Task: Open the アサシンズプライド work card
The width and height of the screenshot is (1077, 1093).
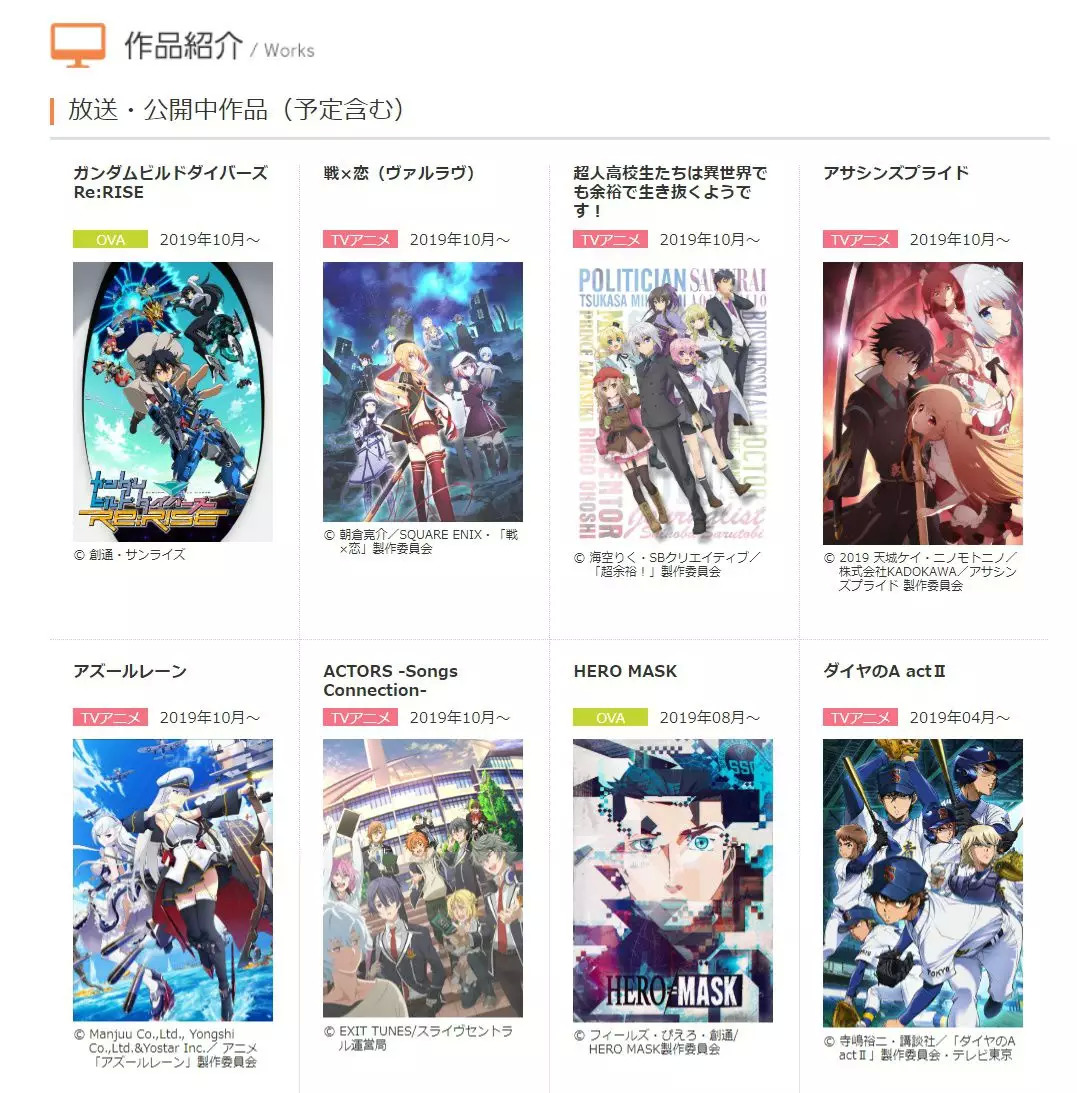Action: 922,403
